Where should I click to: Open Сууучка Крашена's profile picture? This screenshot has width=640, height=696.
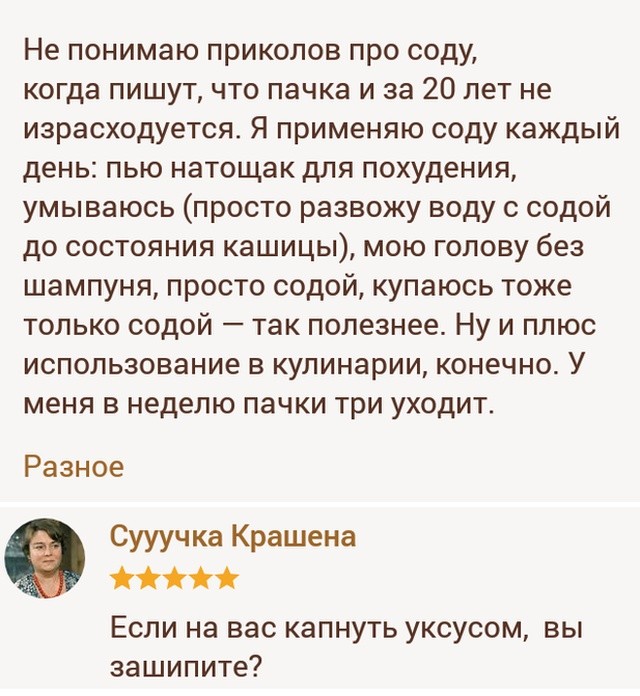pyautogui.click(x=45, y=559)
